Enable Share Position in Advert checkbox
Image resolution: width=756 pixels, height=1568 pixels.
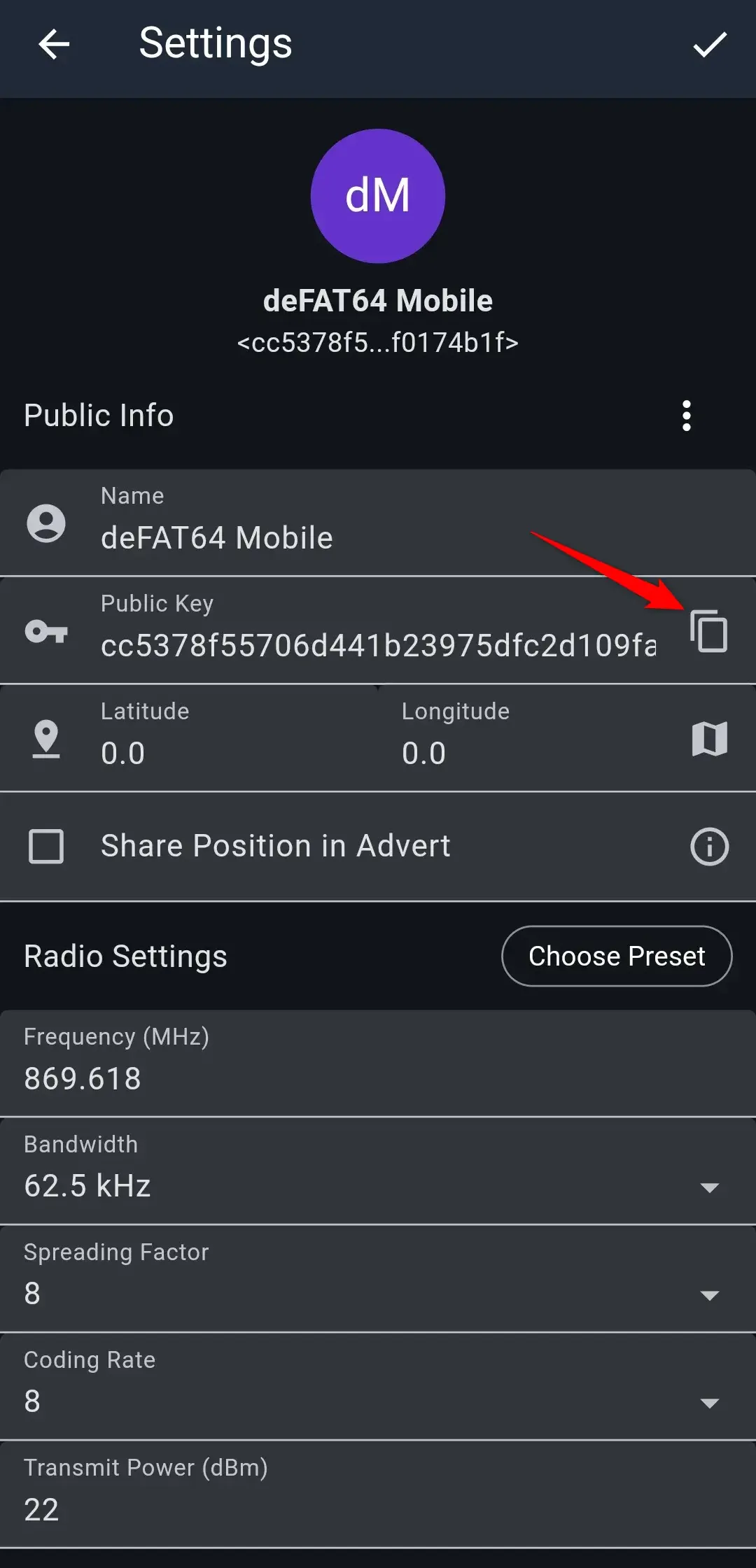tap(46, 847)
